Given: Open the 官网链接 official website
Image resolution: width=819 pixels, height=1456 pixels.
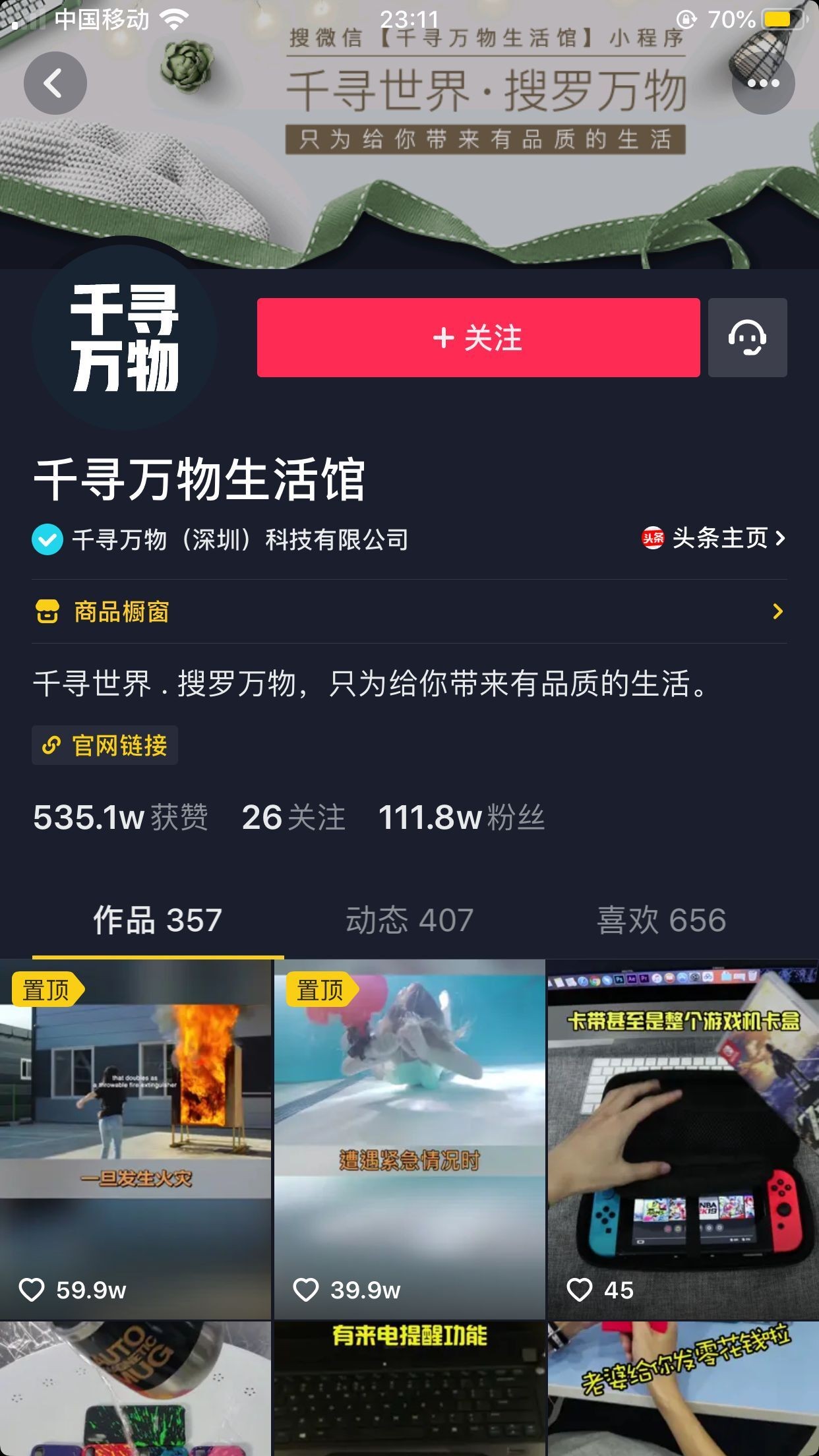Looking at the screenshot, I should pos(106,746).
